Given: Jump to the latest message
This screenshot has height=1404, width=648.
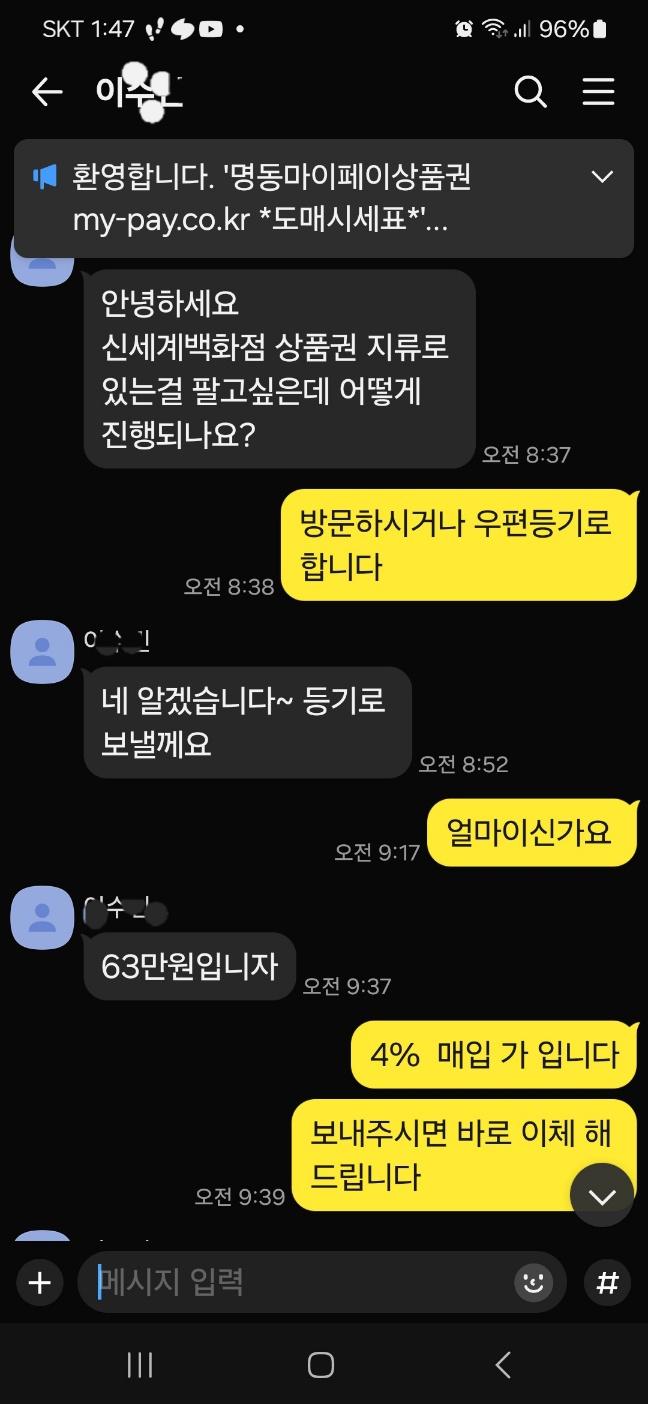Looking at the screenshot, I should [602, 1196].
